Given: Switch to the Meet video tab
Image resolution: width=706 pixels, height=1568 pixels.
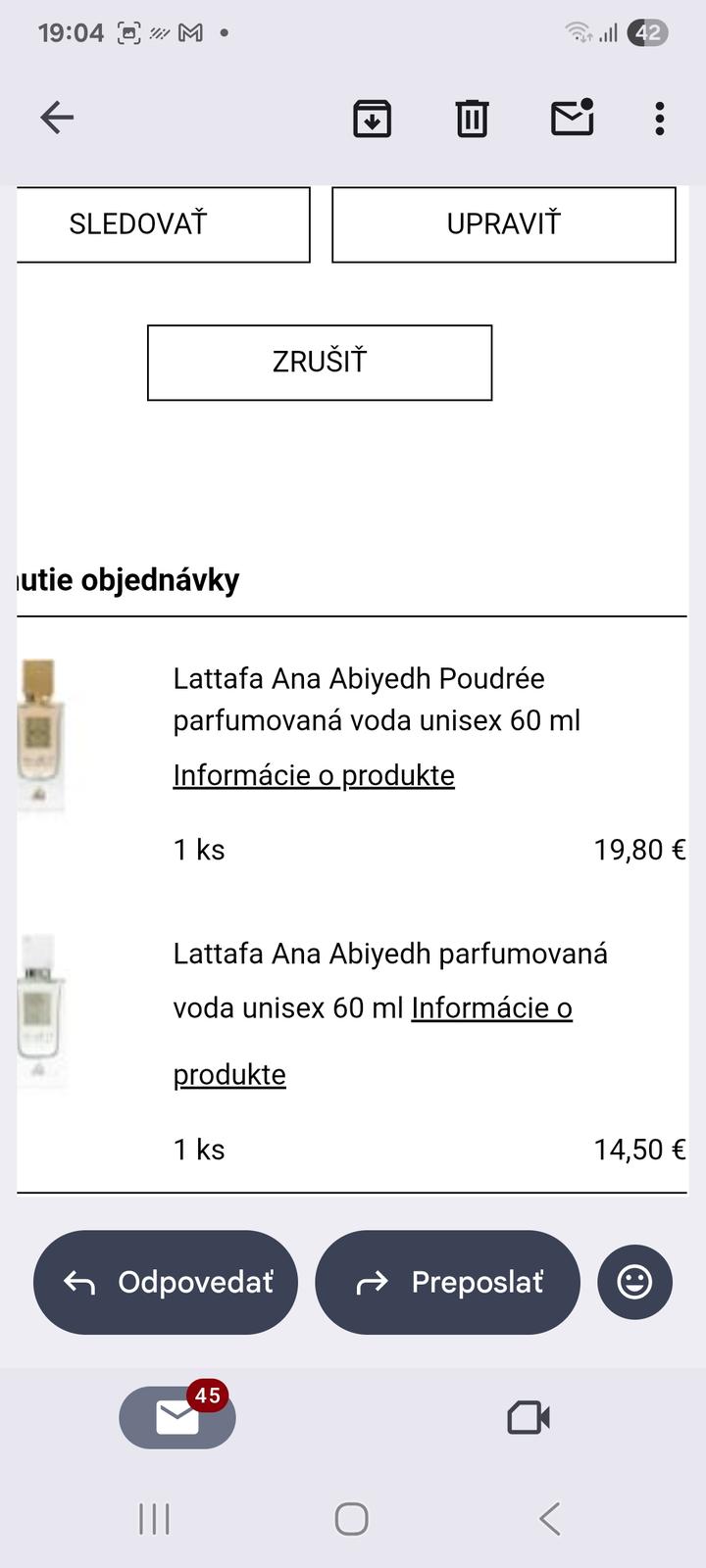Looking at the screenshot, I should coord(529,1417).
